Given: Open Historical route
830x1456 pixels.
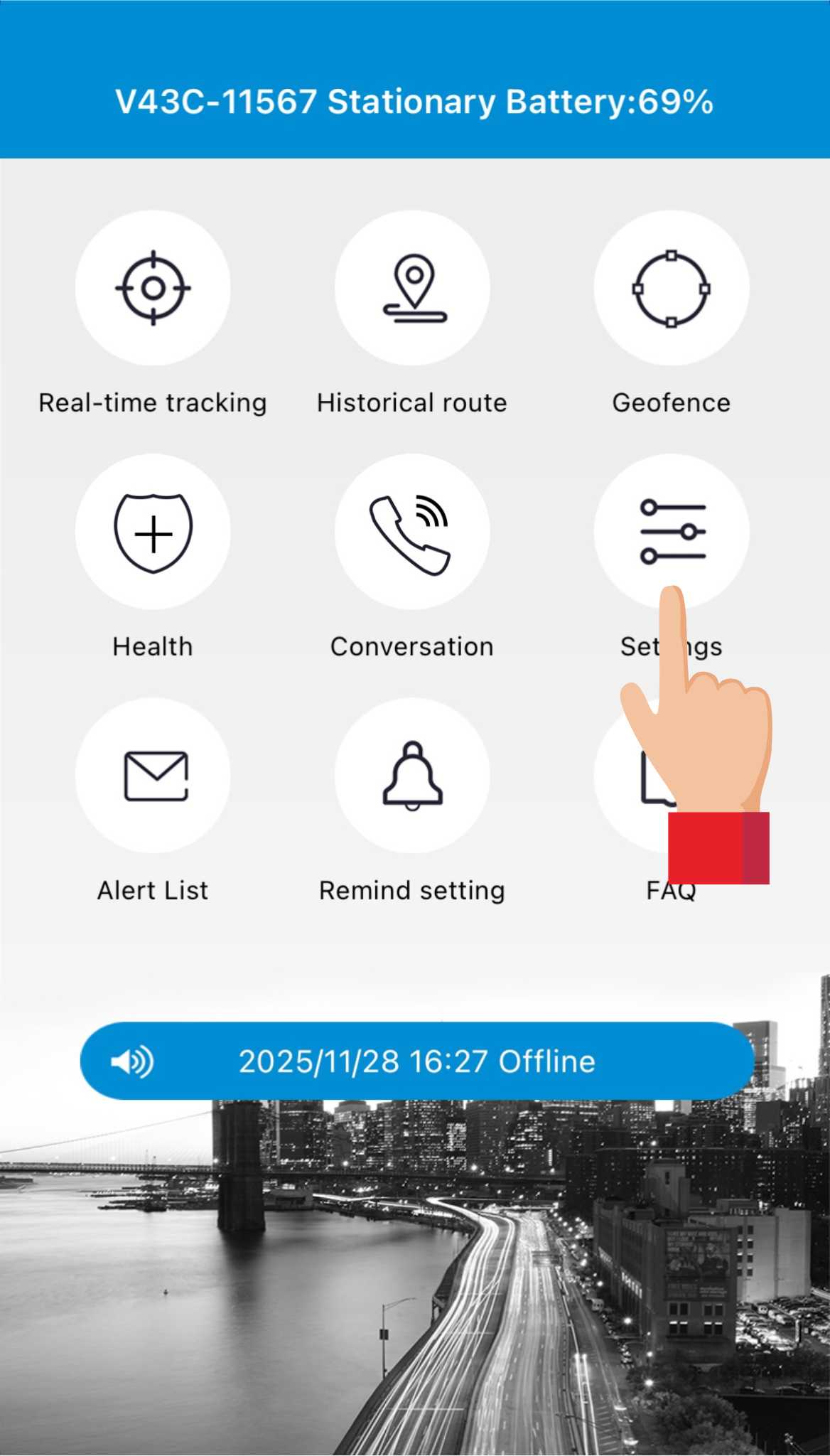Looking at the screenshot, I should [x=412, y=288].
